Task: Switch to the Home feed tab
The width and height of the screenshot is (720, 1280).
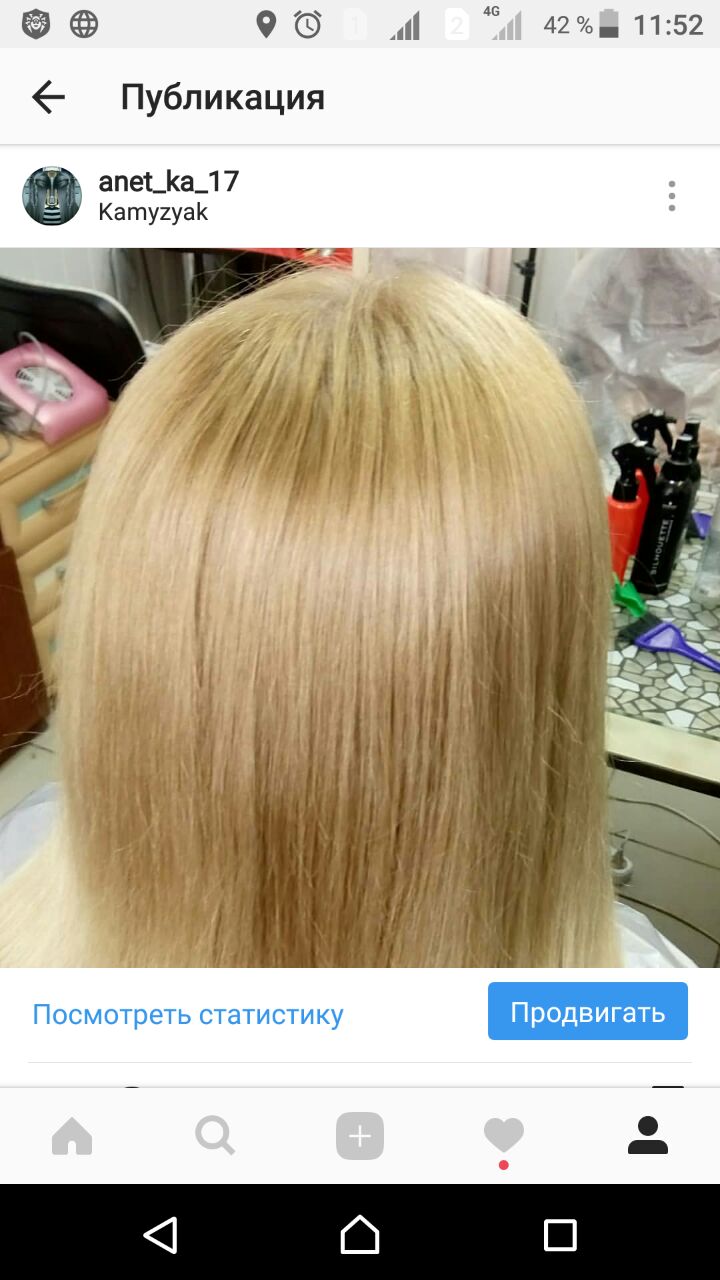Action: (x=72, y=1136)
